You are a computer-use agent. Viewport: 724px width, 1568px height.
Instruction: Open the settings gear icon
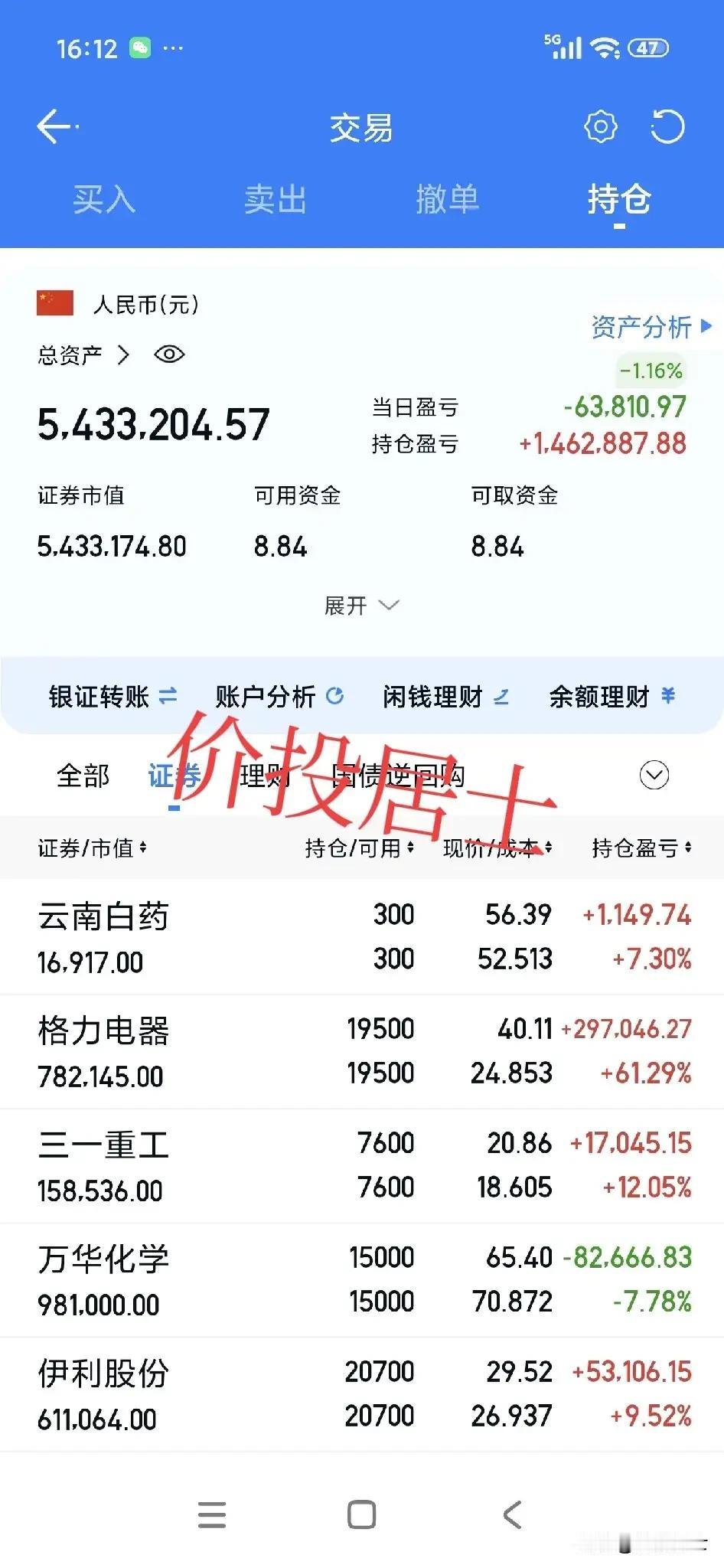602,126
